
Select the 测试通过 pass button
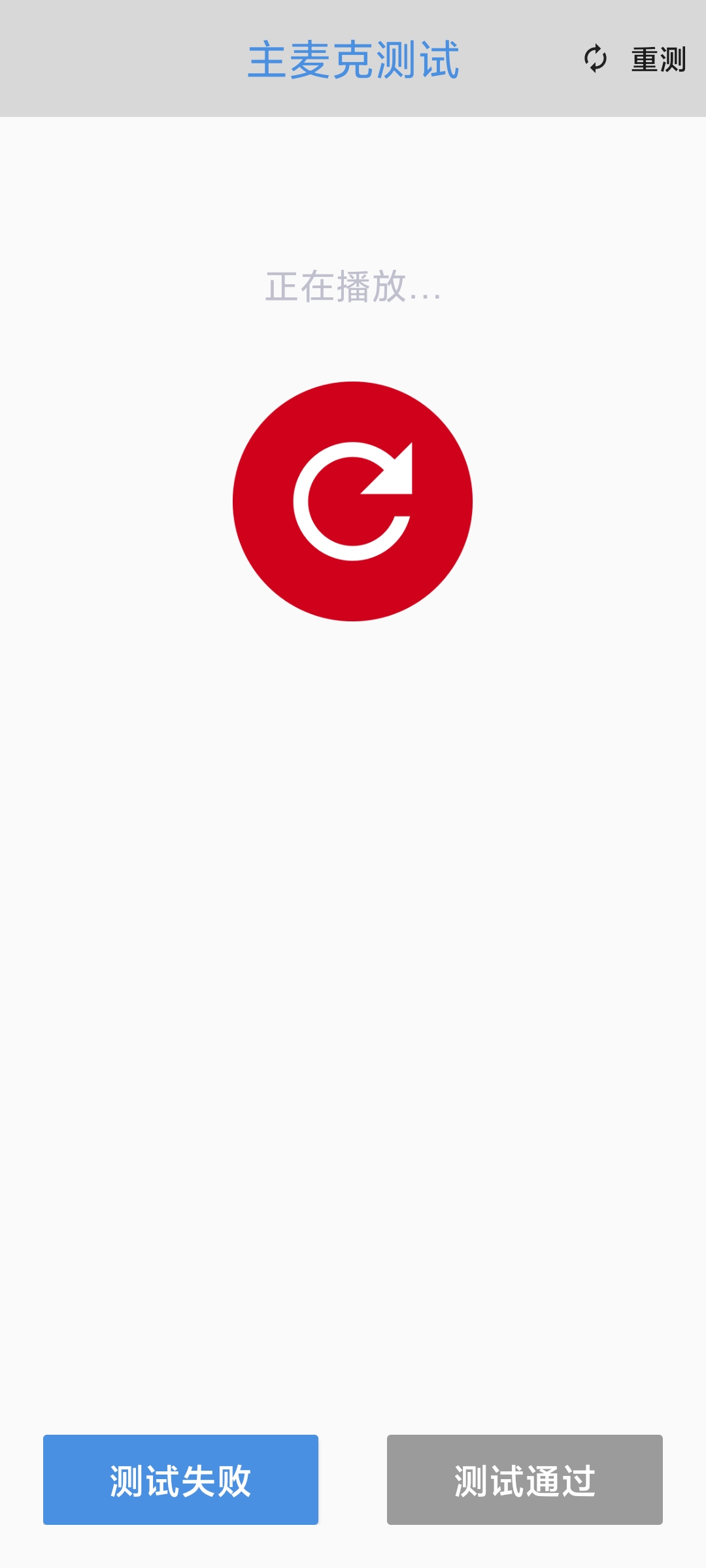[x=524, y=1480]
